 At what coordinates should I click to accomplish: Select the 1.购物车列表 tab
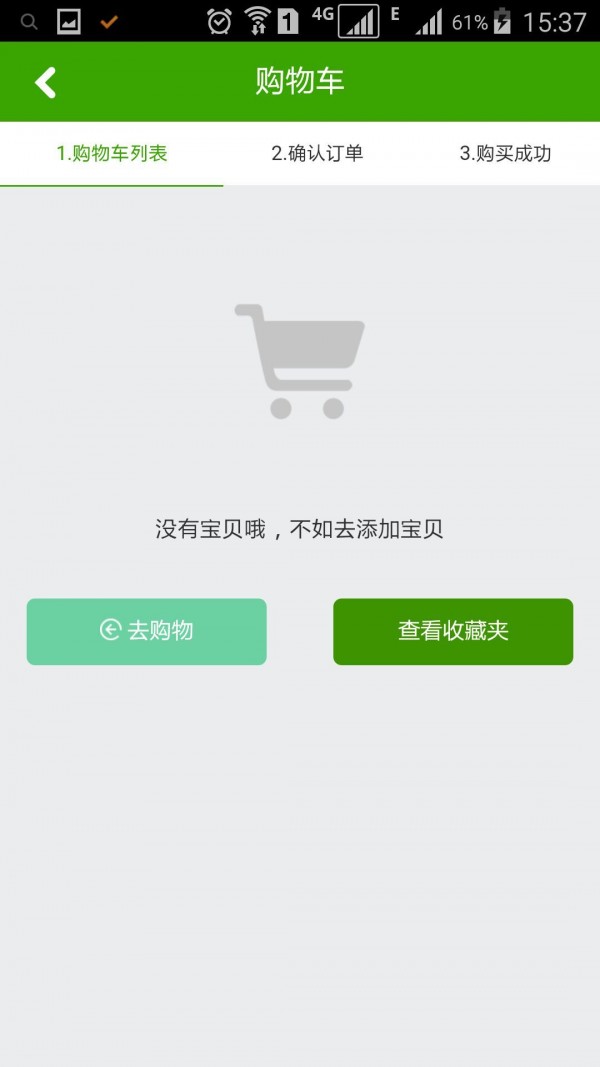click(x=112, y=153)
